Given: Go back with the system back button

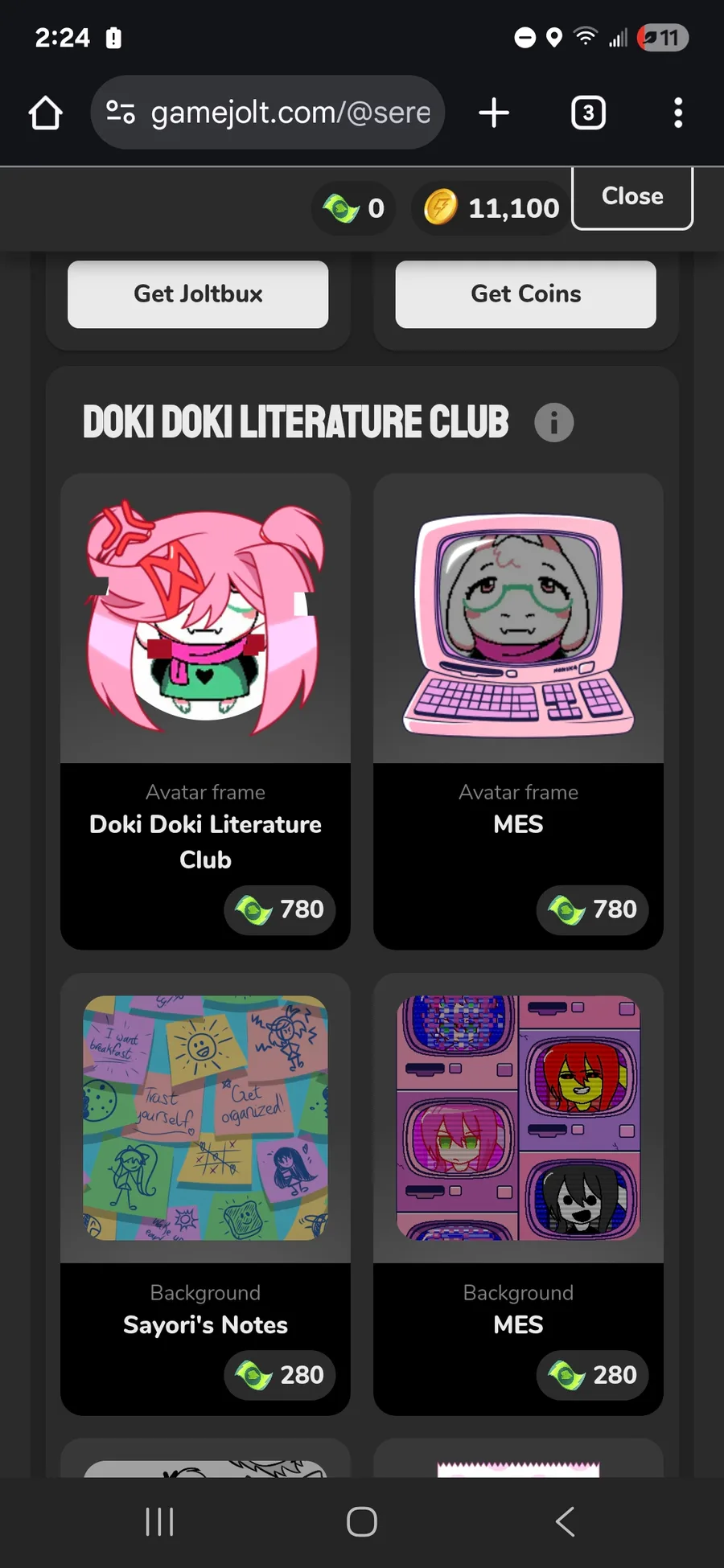Looking at the screenshot, I should (x=566, y=1521).
